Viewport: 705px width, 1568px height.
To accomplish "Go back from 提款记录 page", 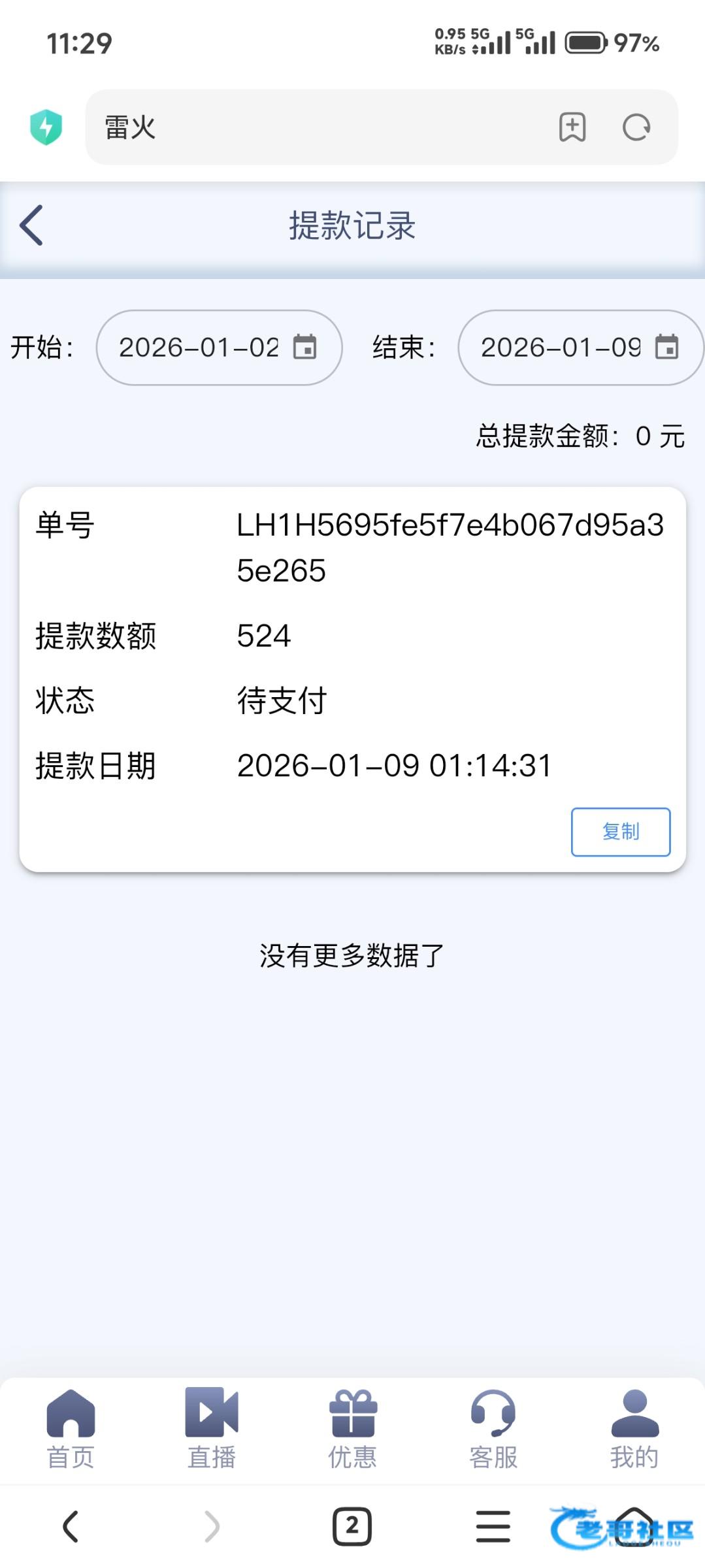I will click(x=31, y=225).
